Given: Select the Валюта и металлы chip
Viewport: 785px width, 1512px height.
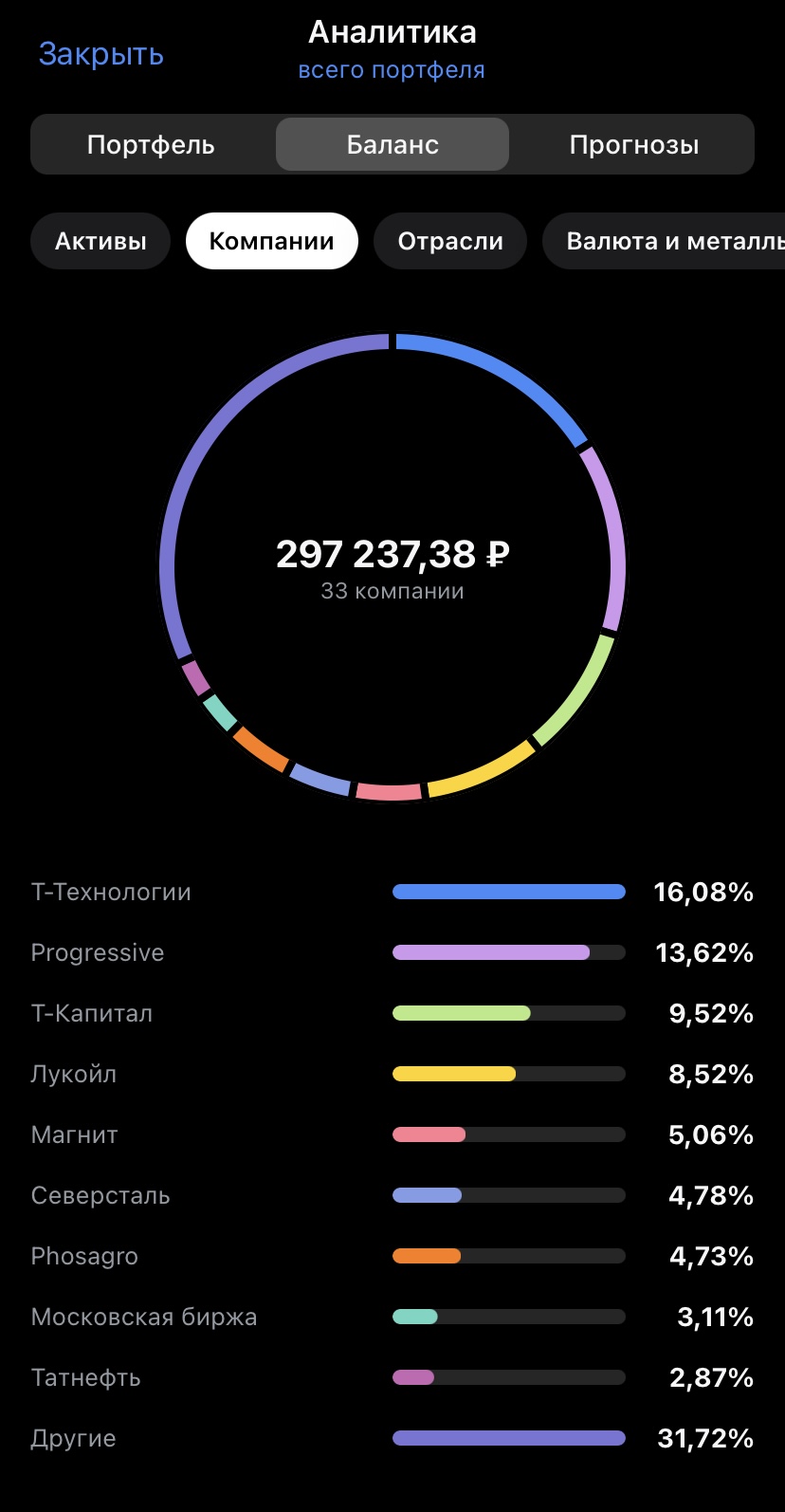Looking at the screenshot, I should point(664,241).
